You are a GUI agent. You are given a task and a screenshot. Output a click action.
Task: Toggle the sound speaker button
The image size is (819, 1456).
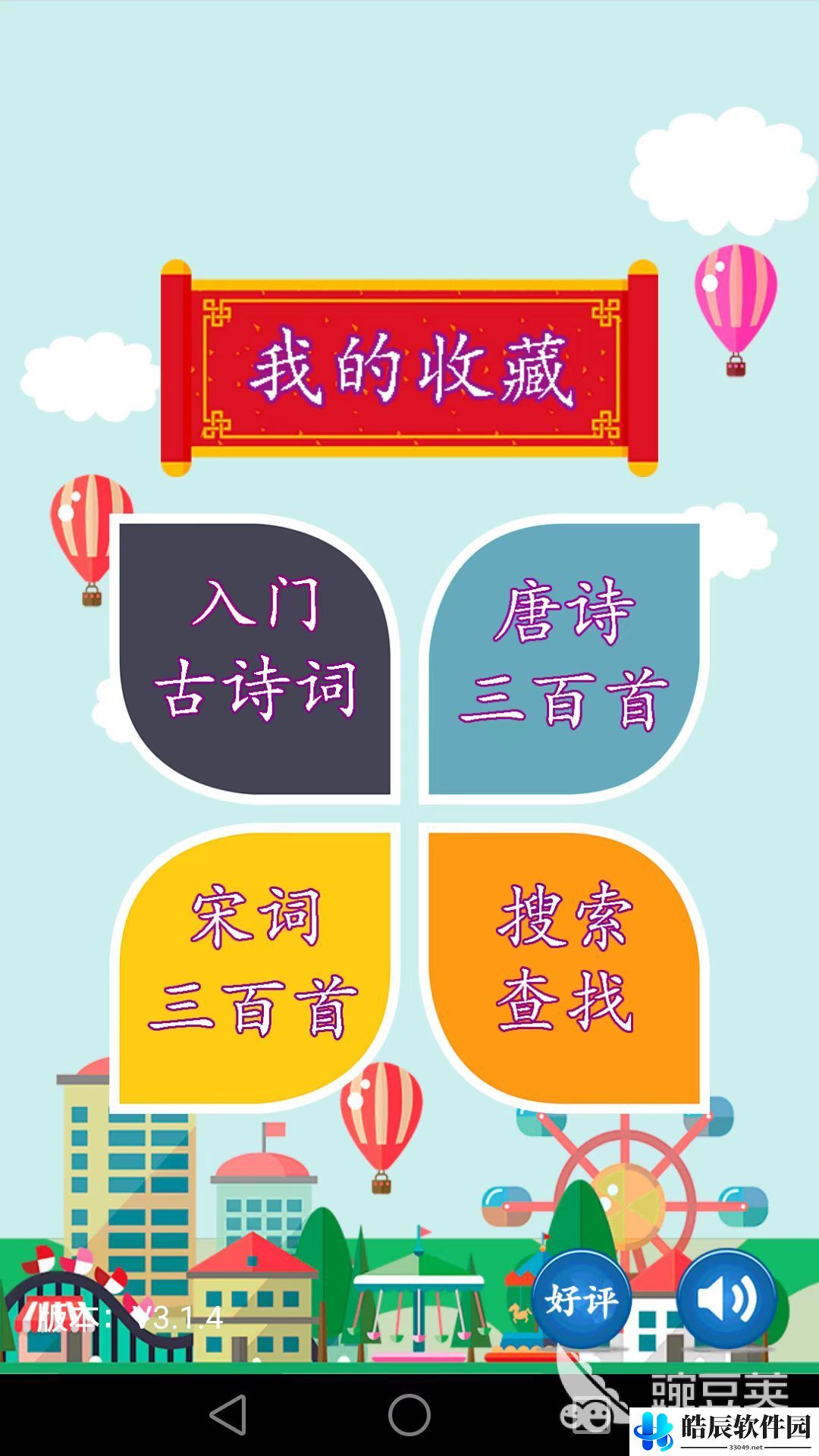(726, 1300)
